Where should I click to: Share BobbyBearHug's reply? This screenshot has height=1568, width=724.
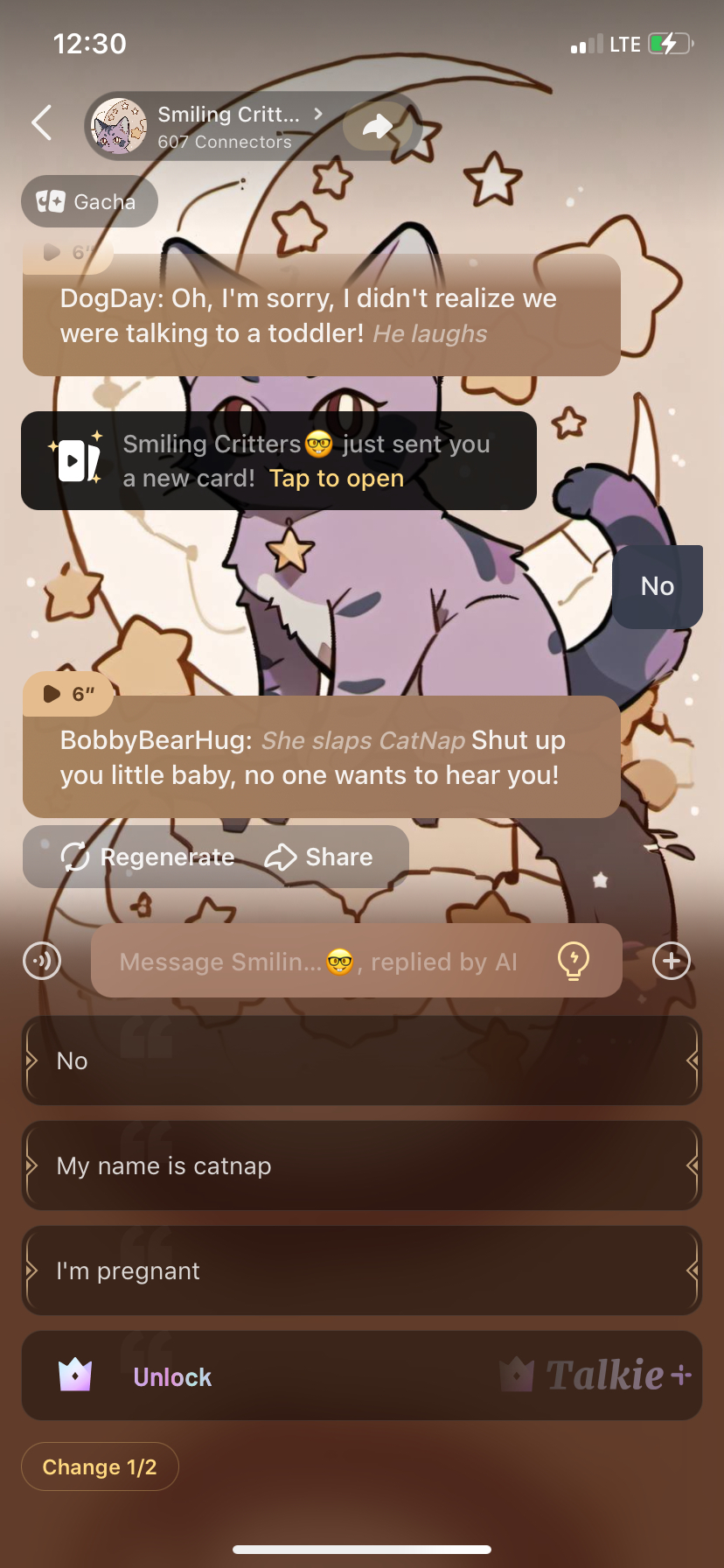click(x=320, y=857)
